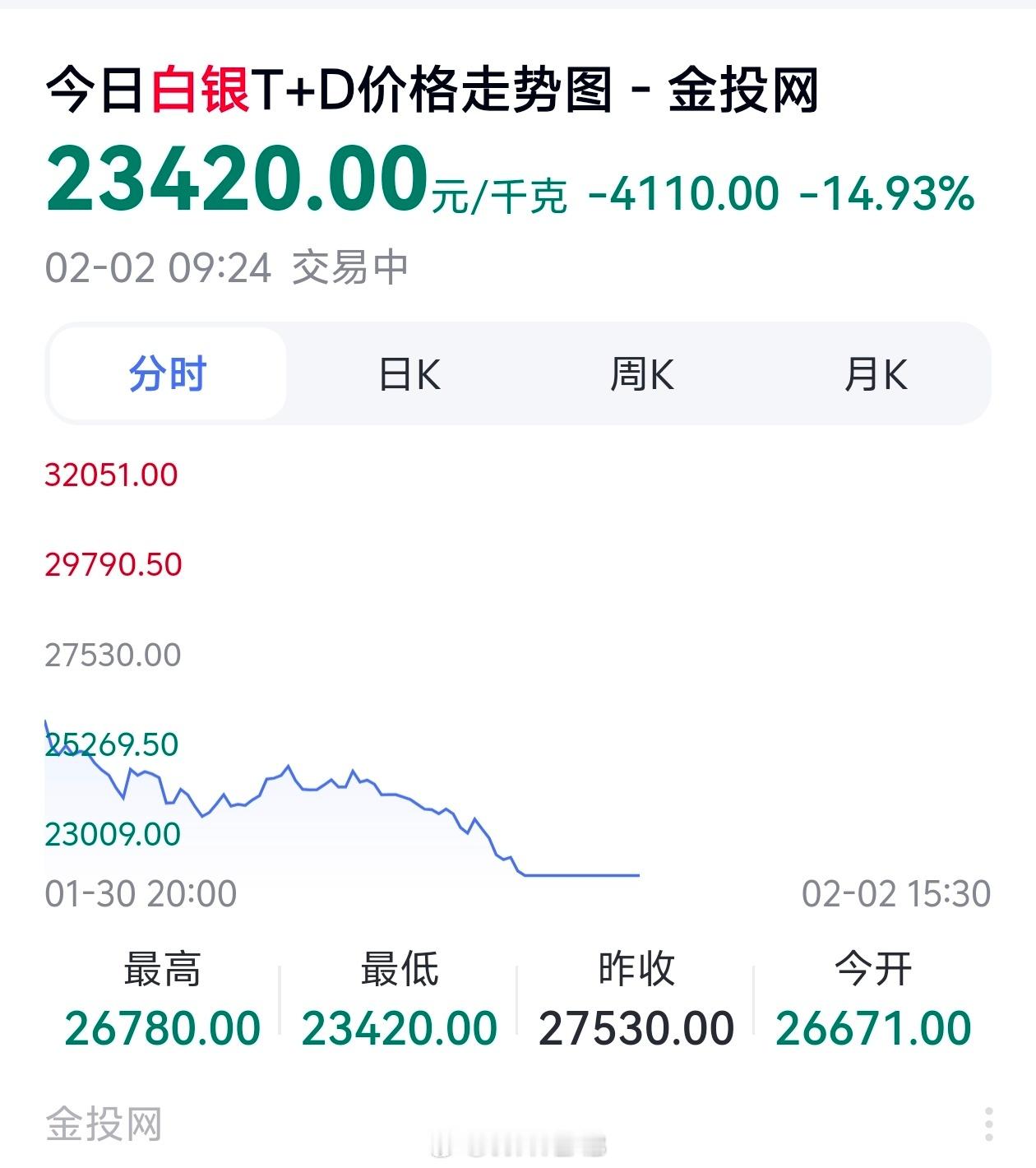
Task: Switch to the 日K chart tab
Action: [409, 374]
